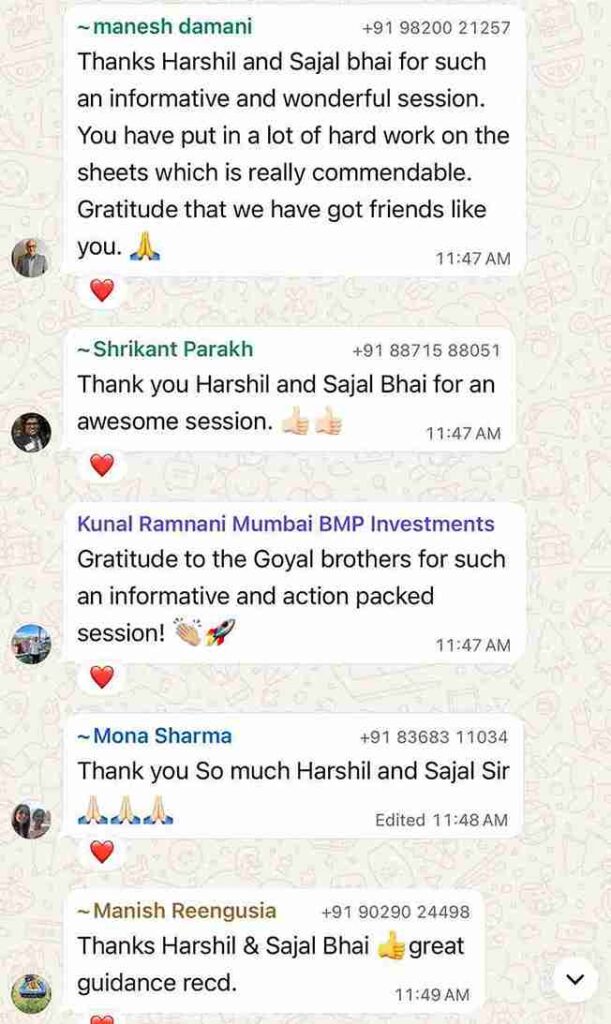View the heart reaction on Mona Sharma's message
Viewport: 611px width, 1024px height.
tap(102, 852)
